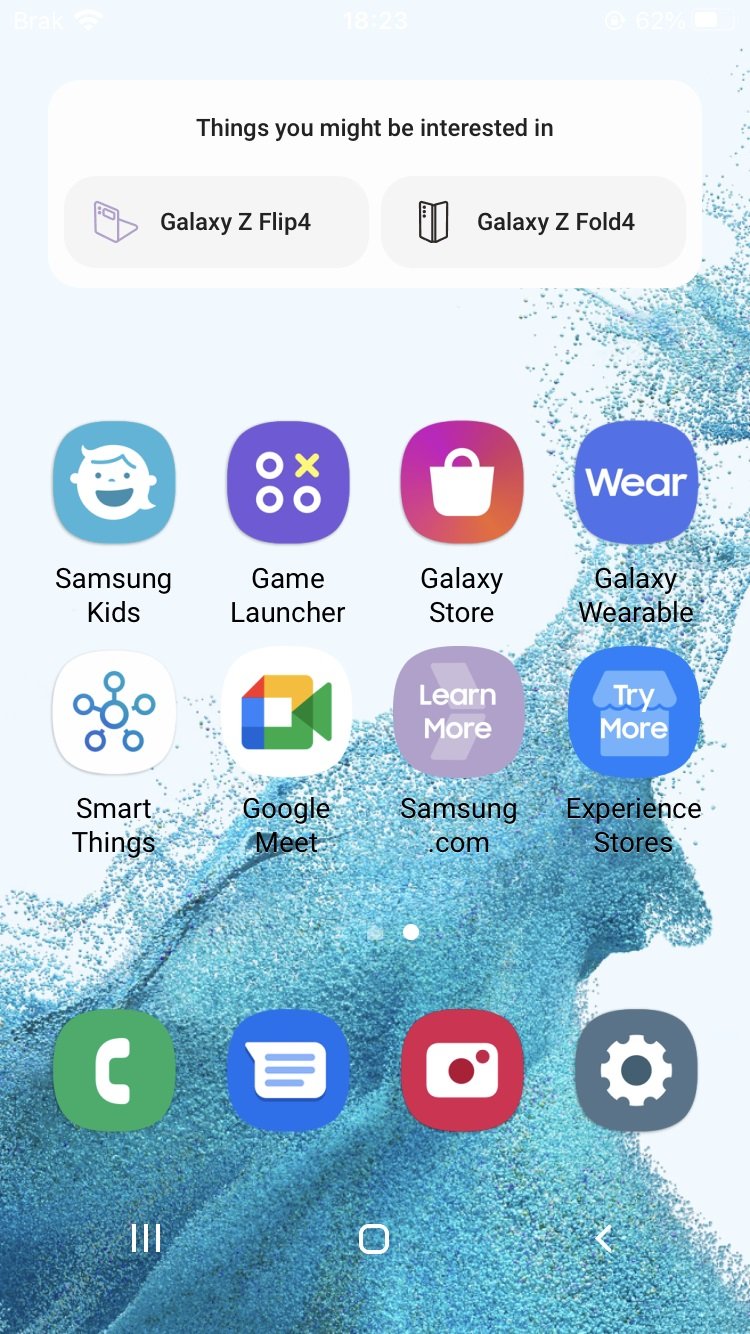
Task: Show recent apps from navigation bar
Action: (146, 1239)
